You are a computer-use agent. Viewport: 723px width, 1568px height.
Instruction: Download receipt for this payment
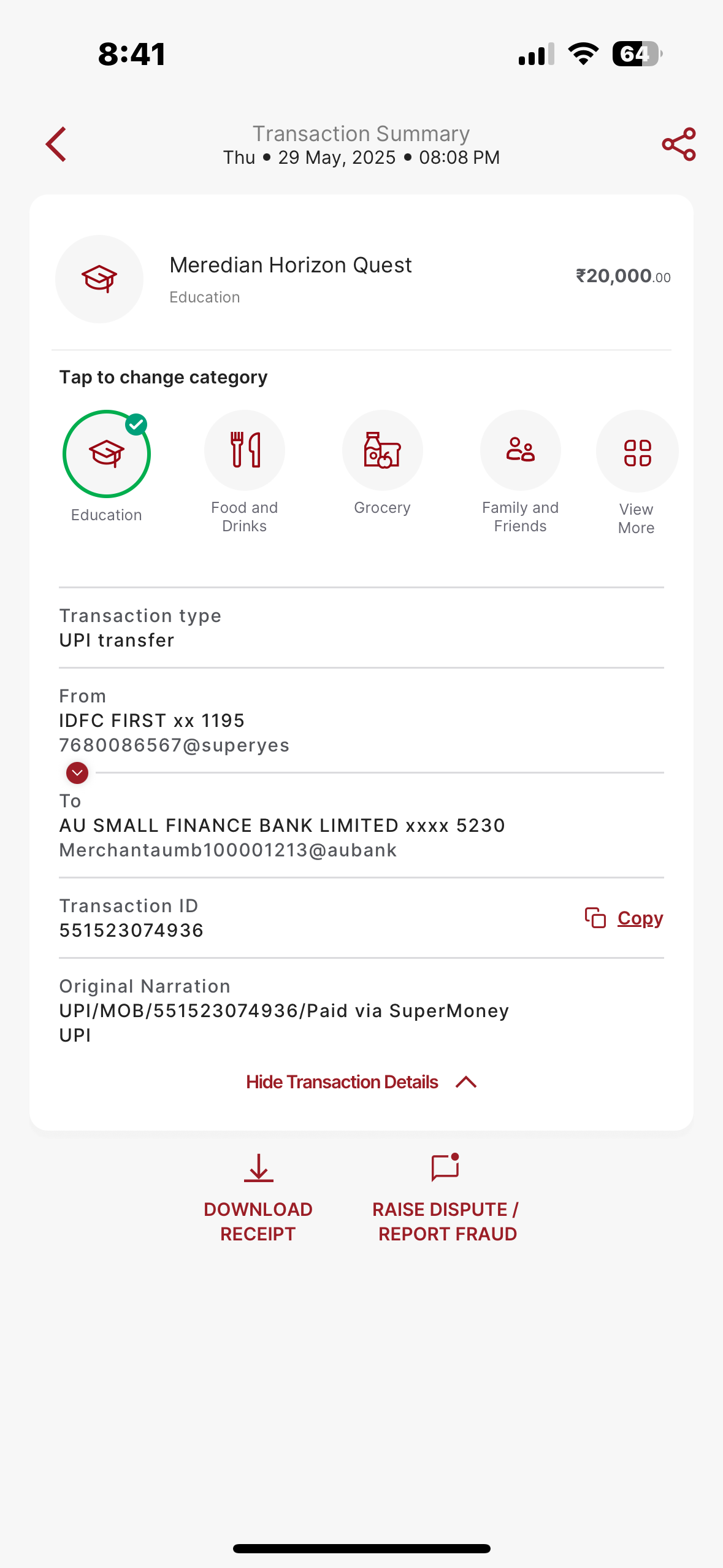tap(258, 1197)
